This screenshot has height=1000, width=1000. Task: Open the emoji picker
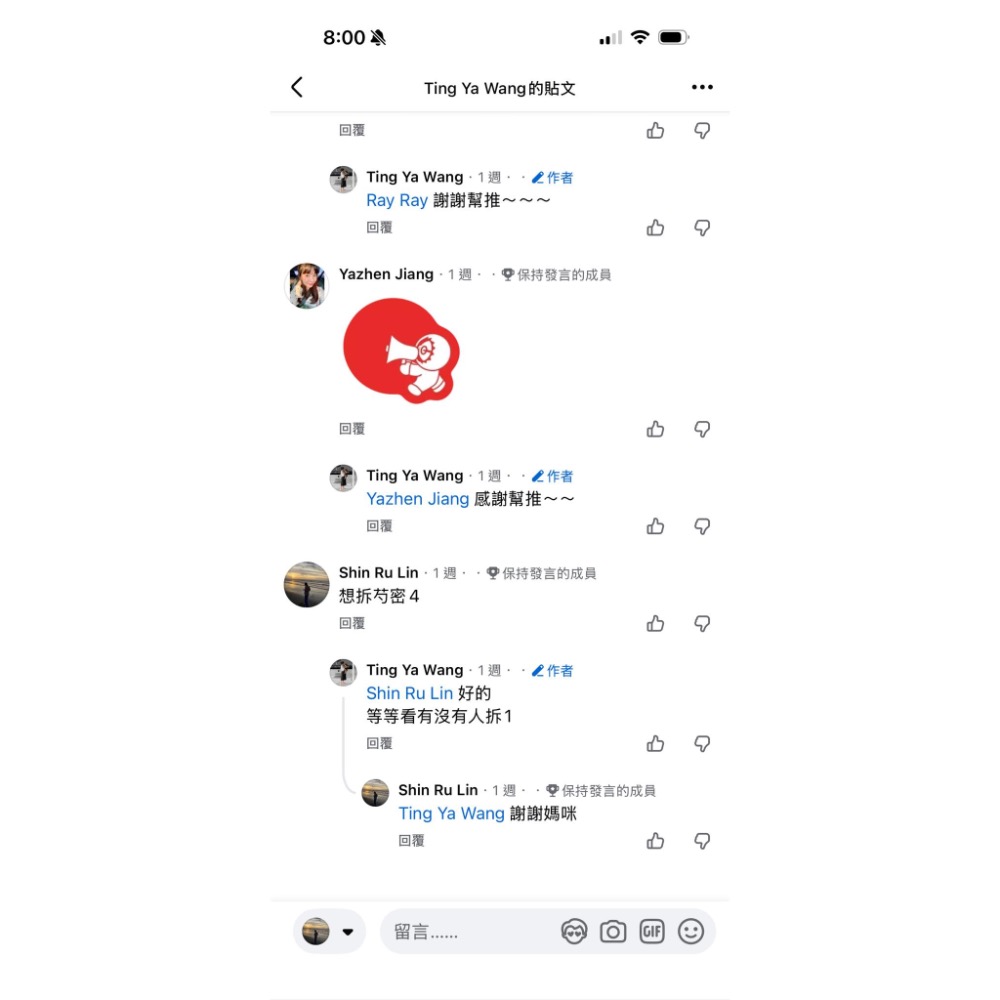[691, 932]
